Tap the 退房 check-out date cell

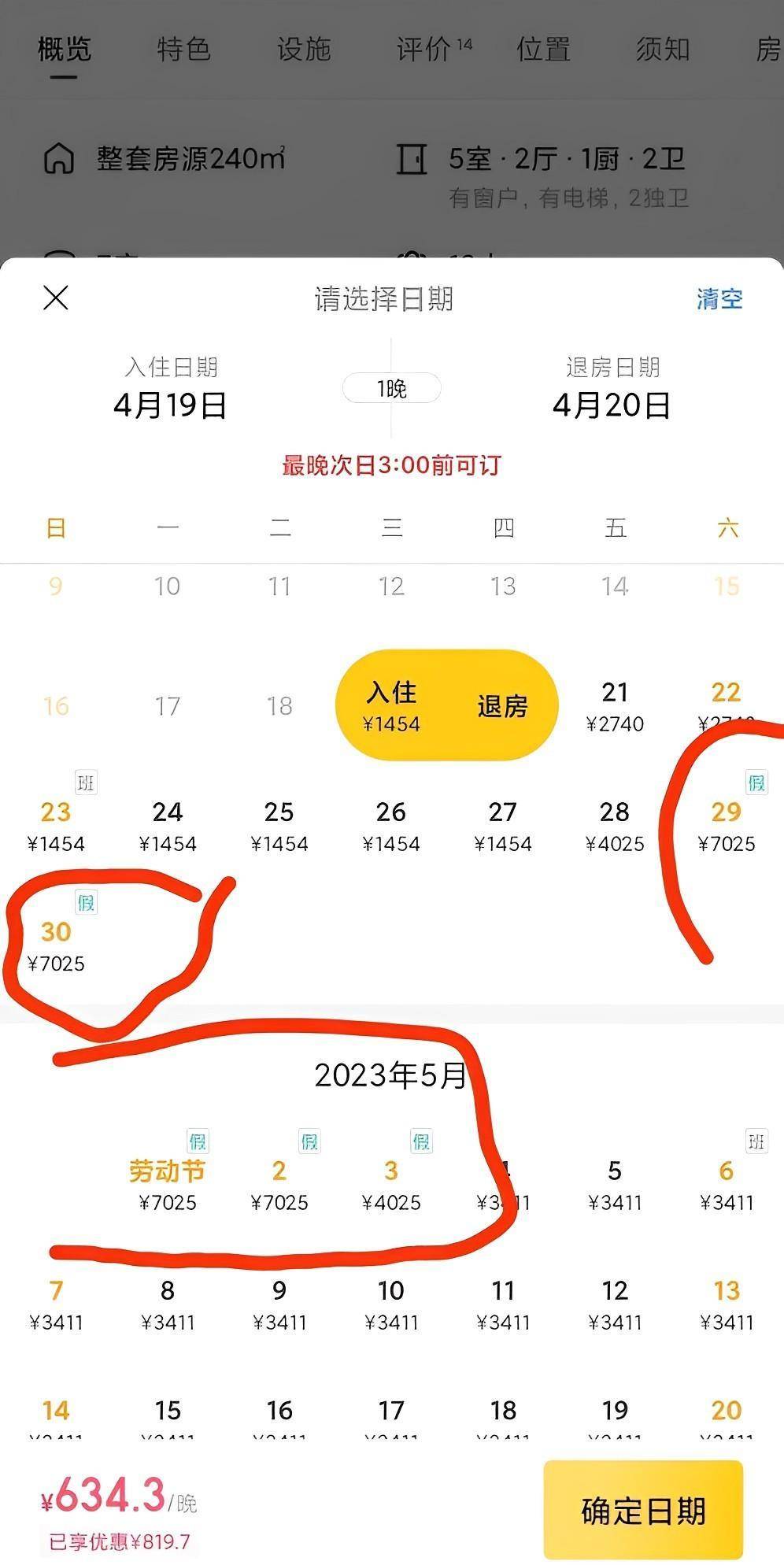(502, 706)
